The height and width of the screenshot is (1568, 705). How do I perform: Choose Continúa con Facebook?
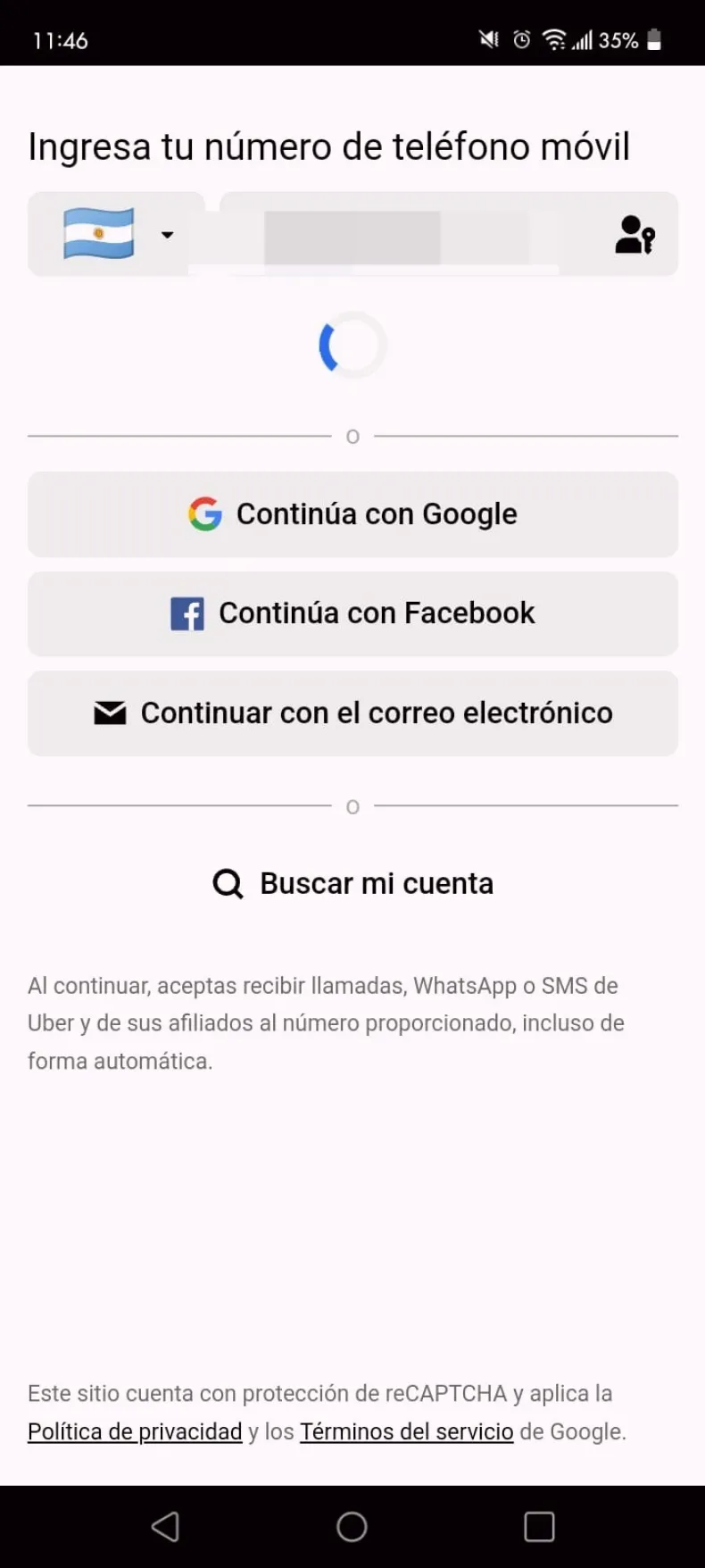352,613
